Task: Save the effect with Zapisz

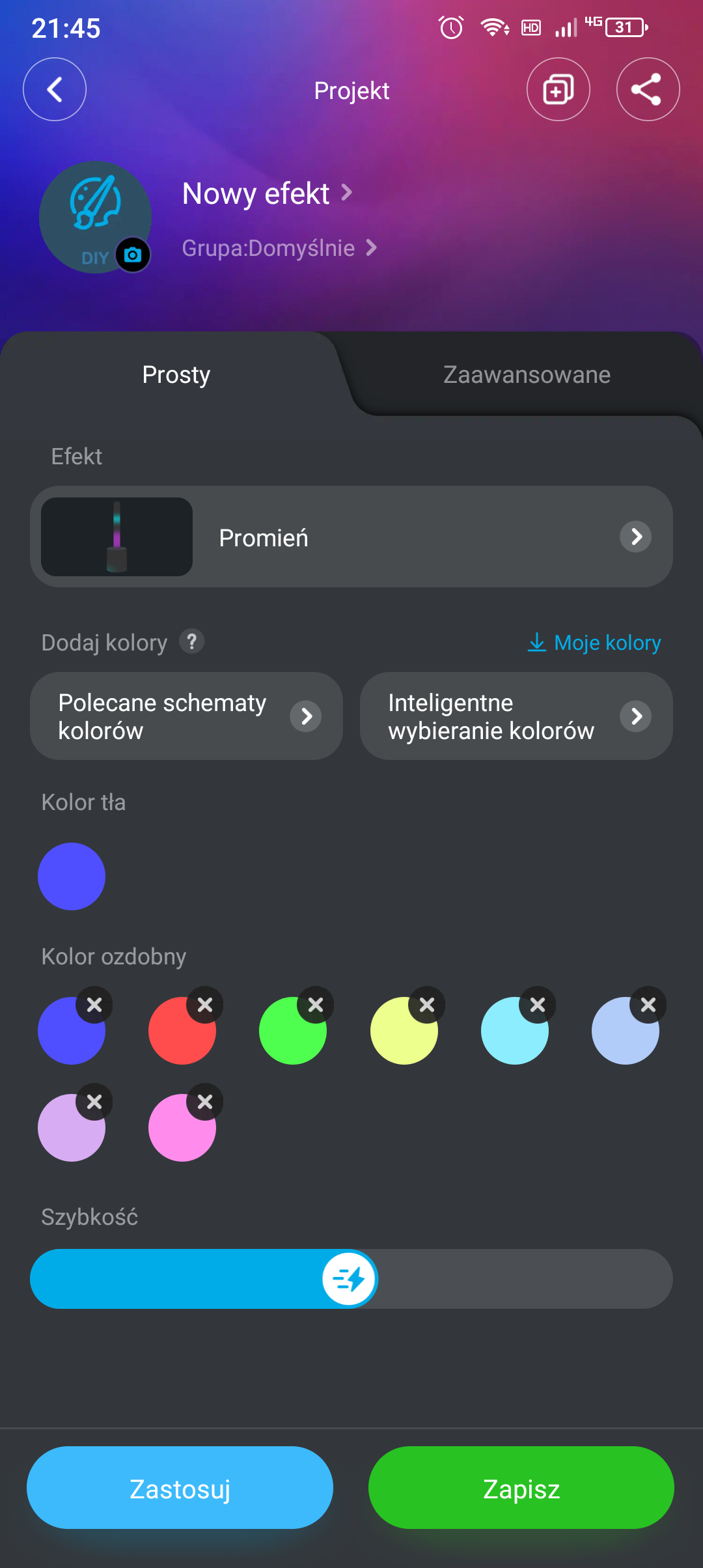Action: (521, 1488)
